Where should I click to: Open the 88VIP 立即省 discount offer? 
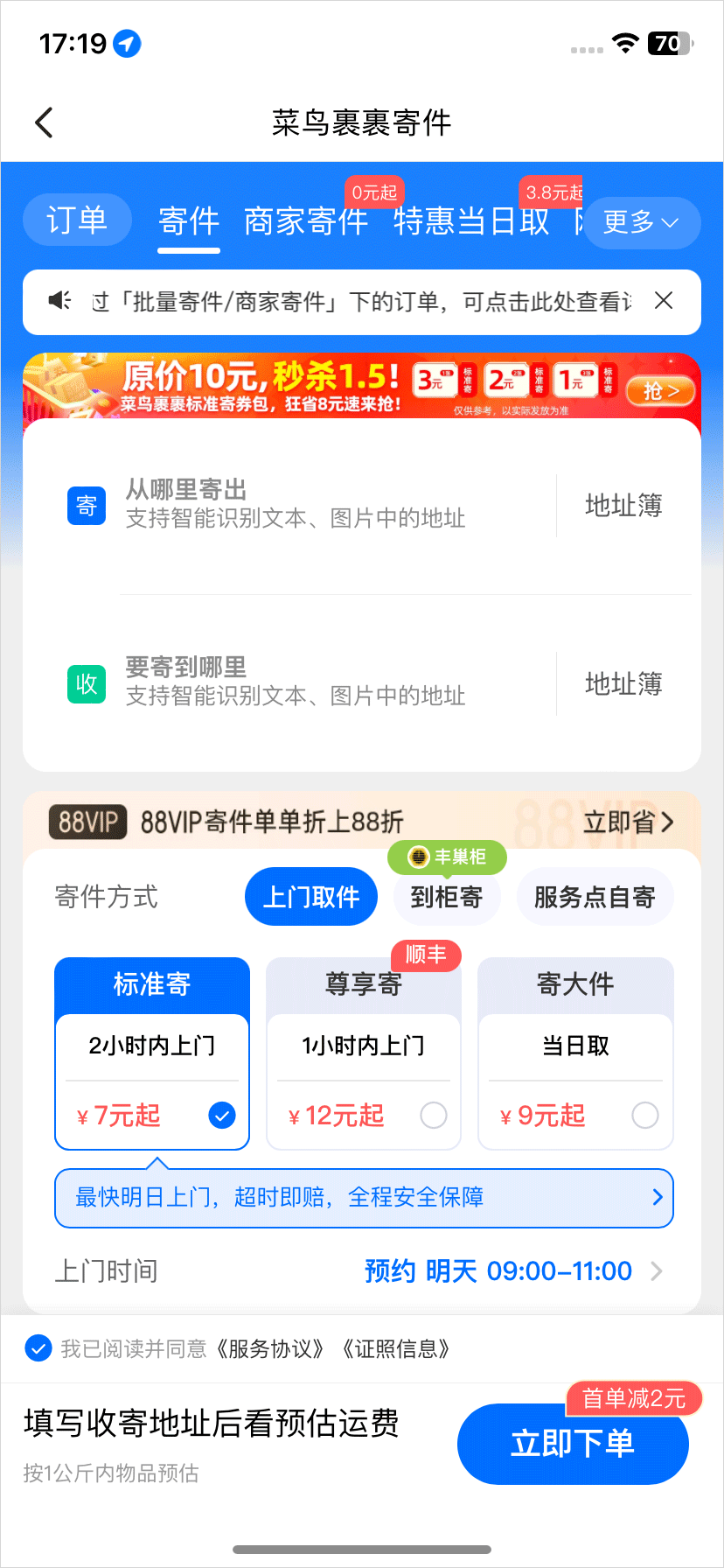click(628, 822)
